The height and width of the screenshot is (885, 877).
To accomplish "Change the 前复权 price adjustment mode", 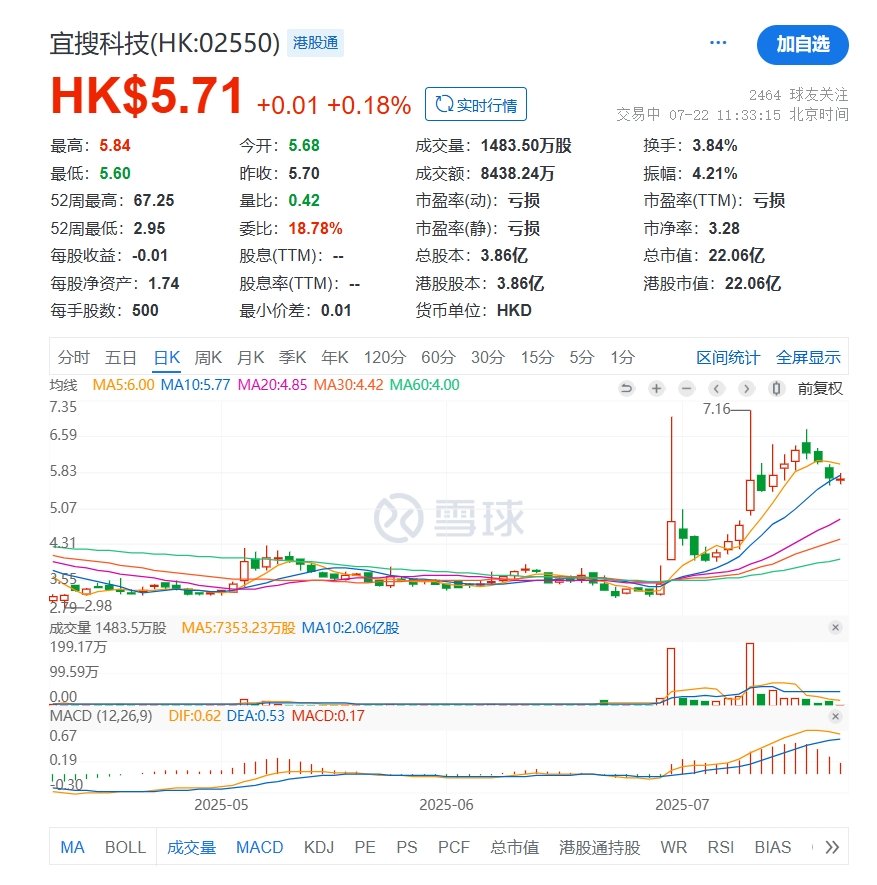I will pos(819,388).
